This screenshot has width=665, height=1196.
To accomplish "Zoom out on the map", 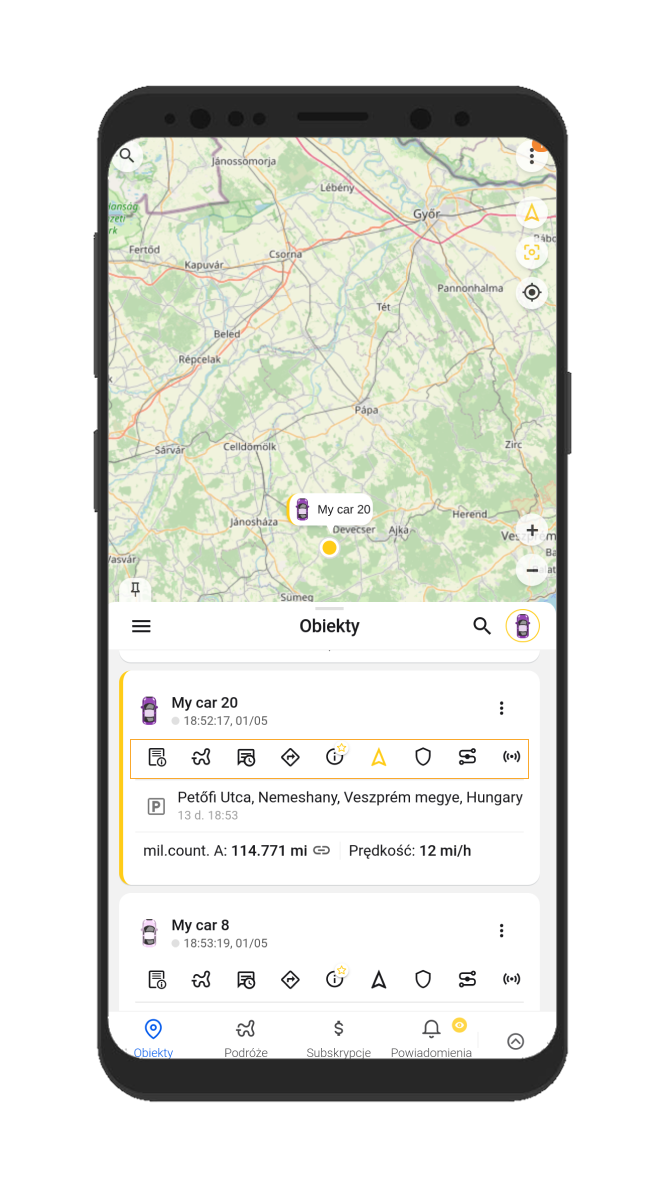I will coord(532,570).
